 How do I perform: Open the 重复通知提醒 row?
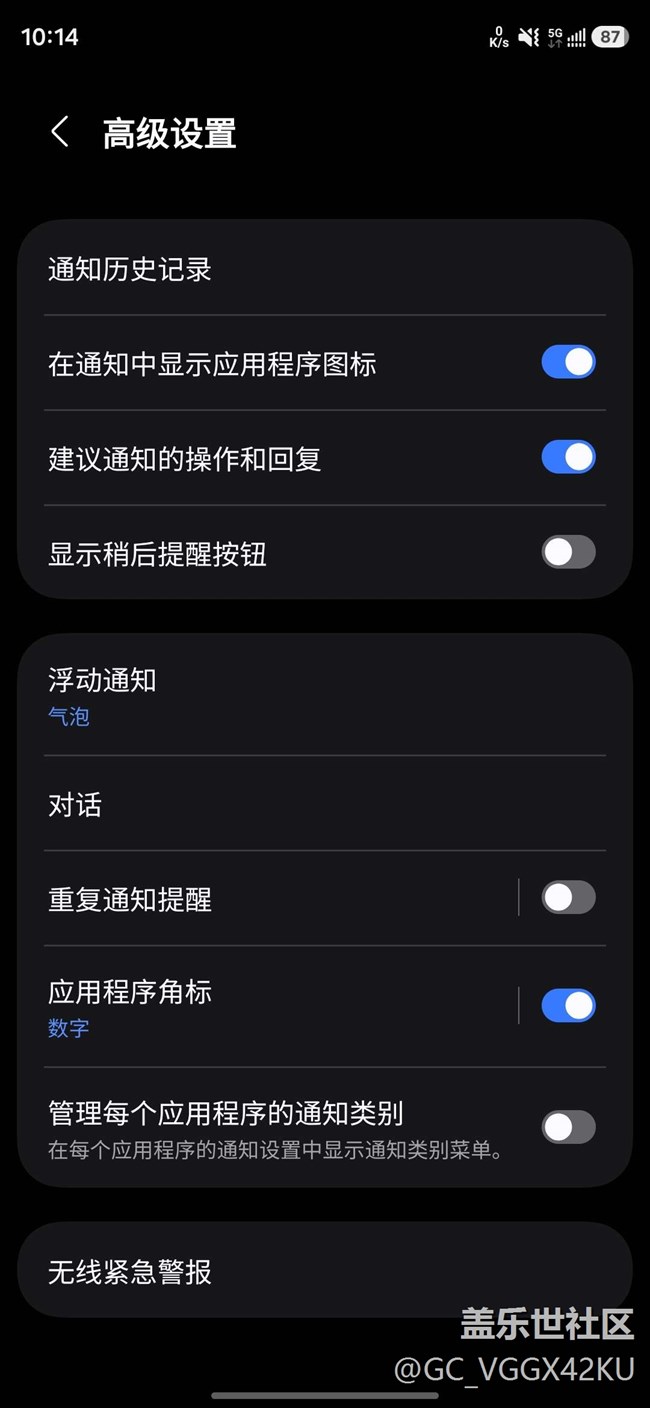tap(268, 898)
